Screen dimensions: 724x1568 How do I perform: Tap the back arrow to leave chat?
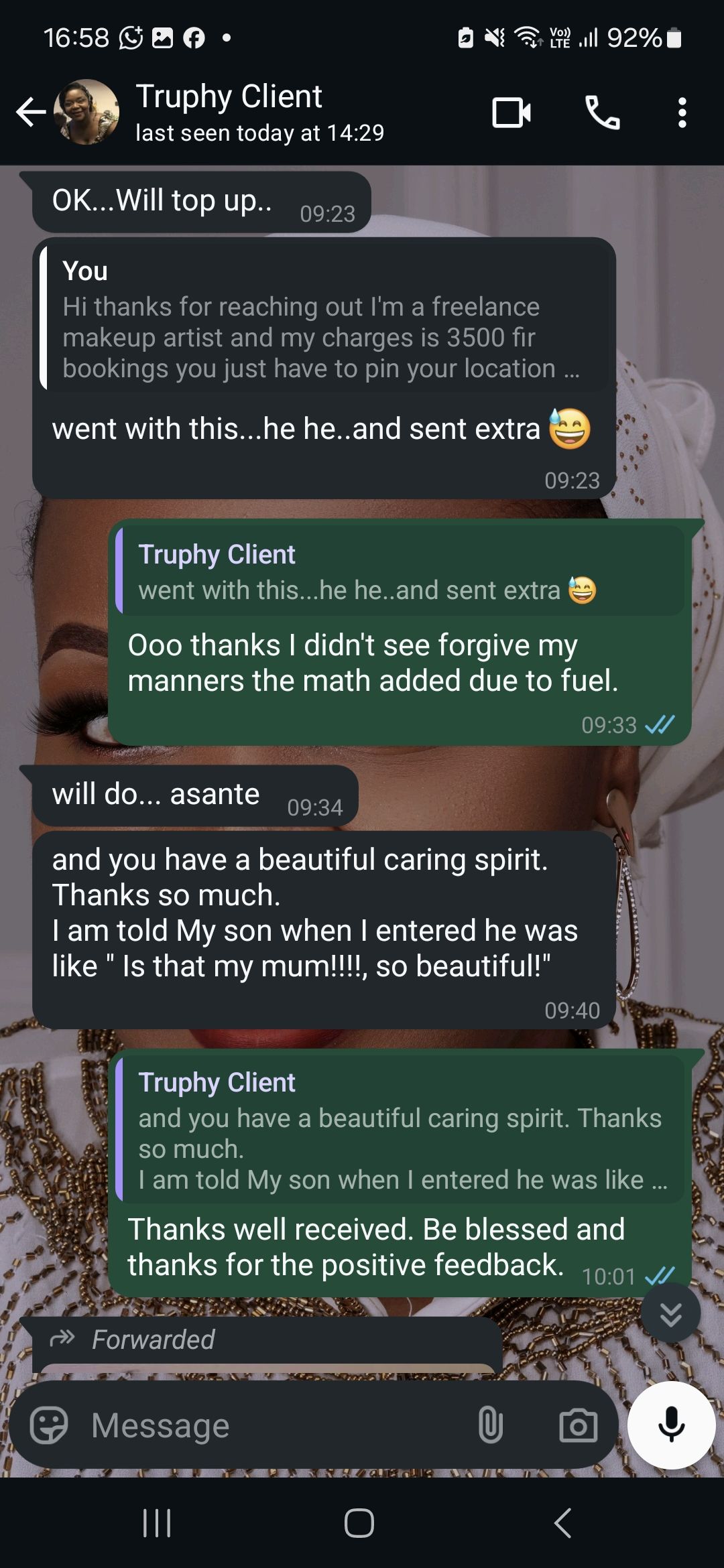click(29, 113)
